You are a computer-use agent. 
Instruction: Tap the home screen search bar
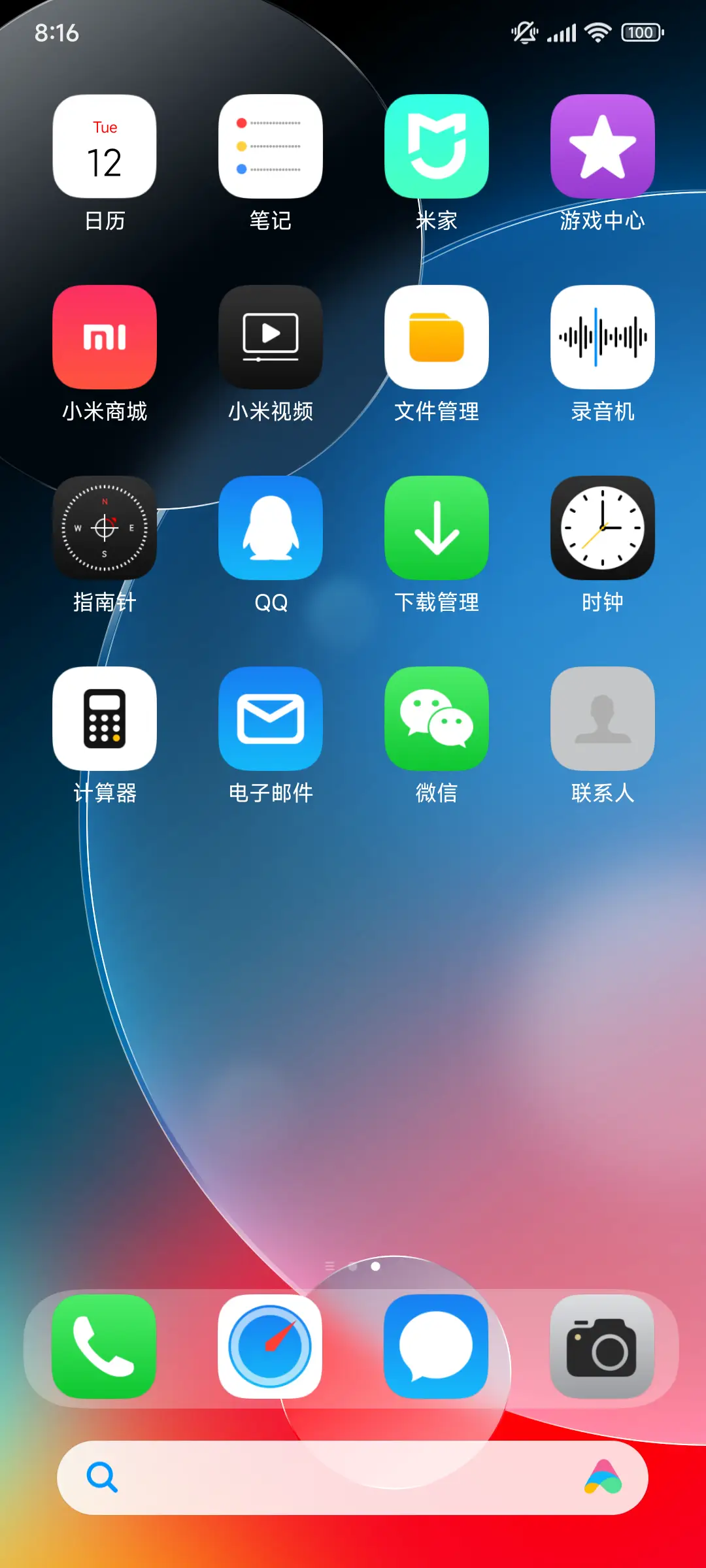click(340, 1477)
